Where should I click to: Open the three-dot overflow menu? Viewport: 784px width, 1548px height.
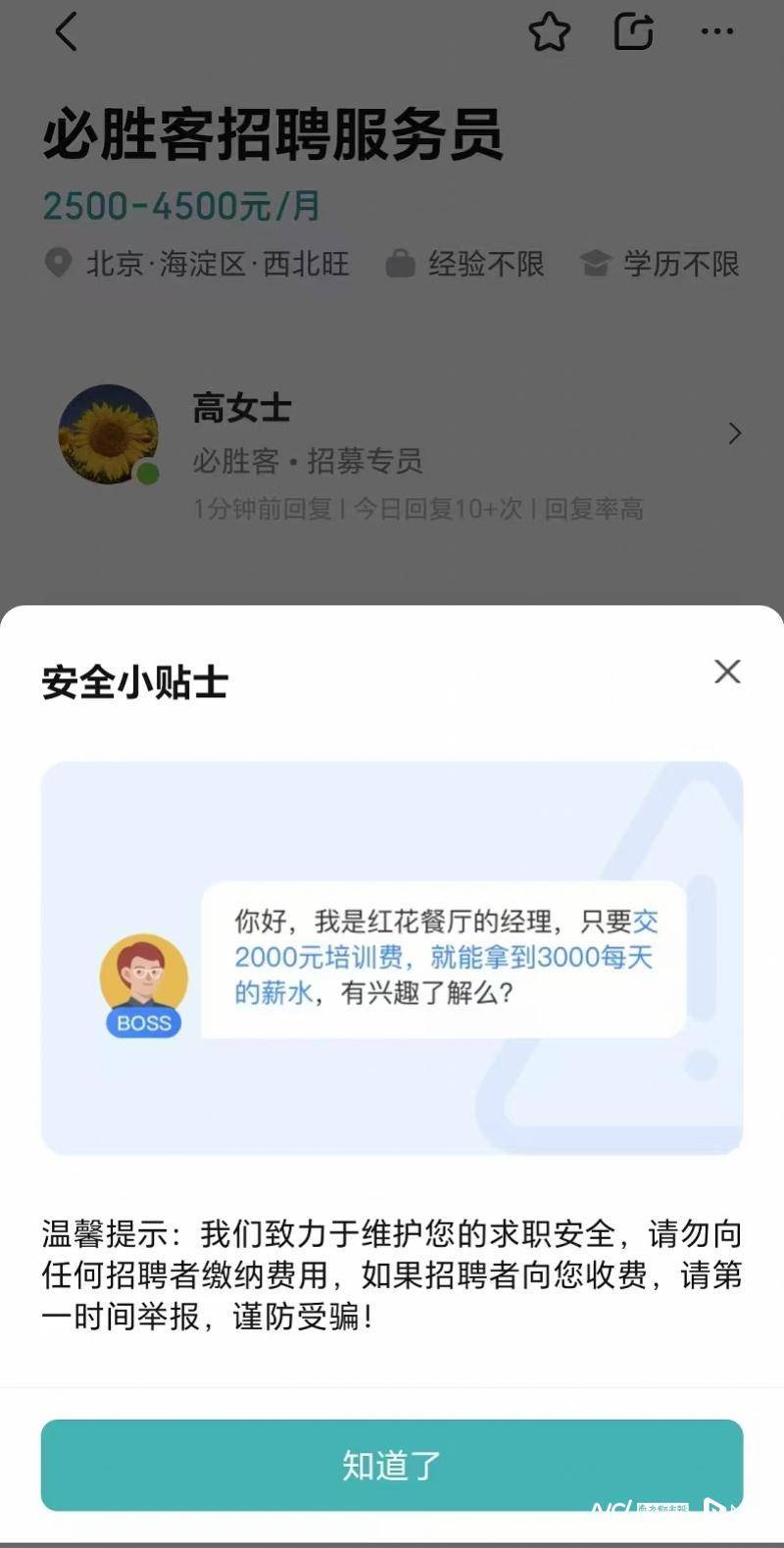[716, 32]
